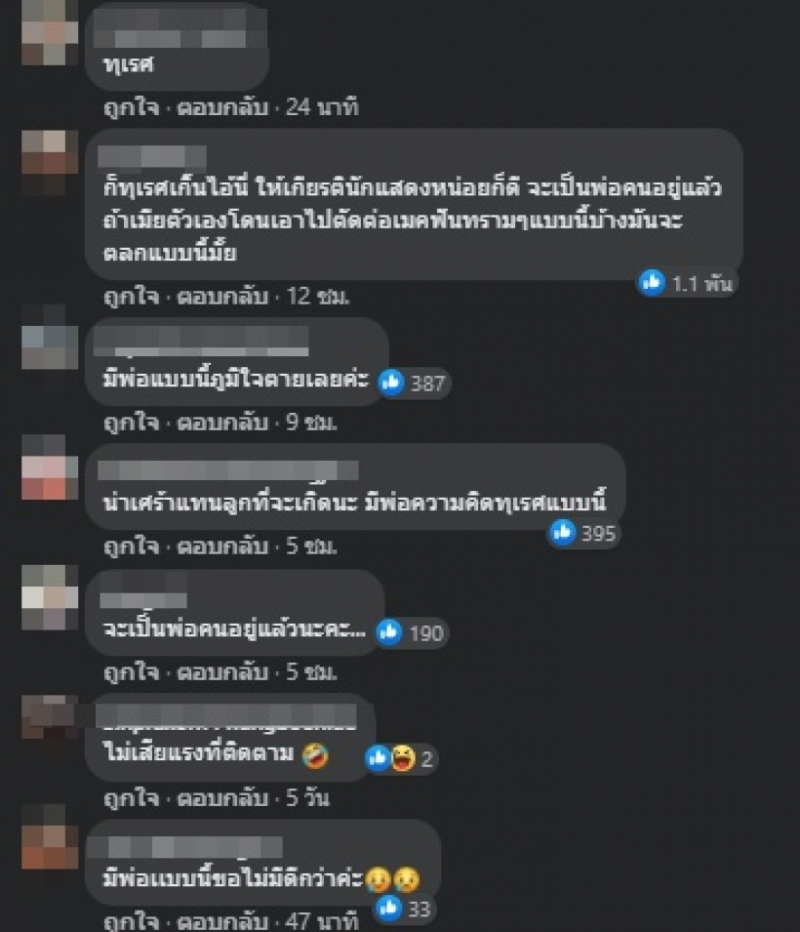
Task: Like the comment "จะเป็นพ่อคนอยู่แล้วนะคะ..."
Action: (129, 673)
